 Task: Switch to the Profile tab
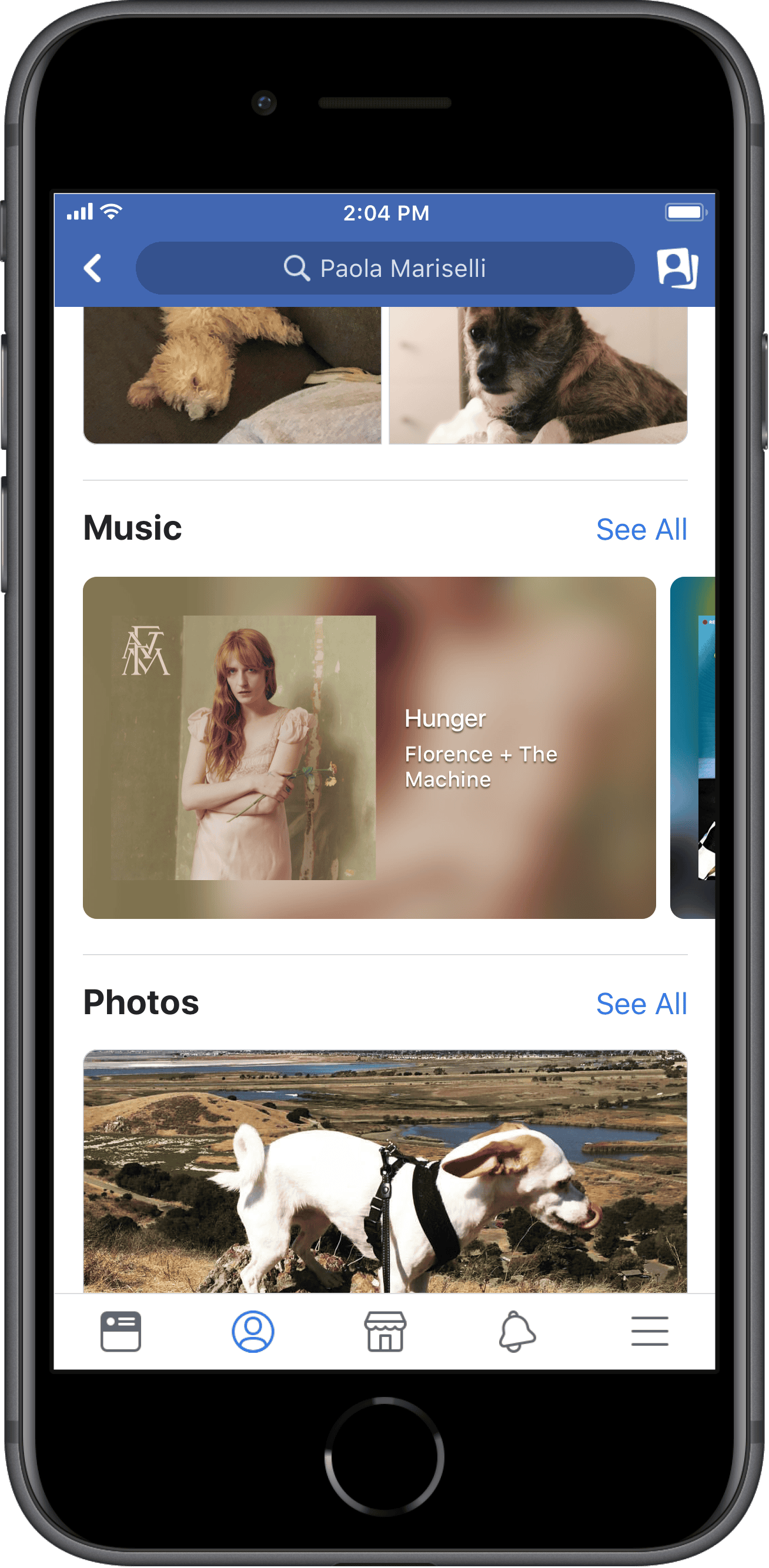coord(253,1331)
